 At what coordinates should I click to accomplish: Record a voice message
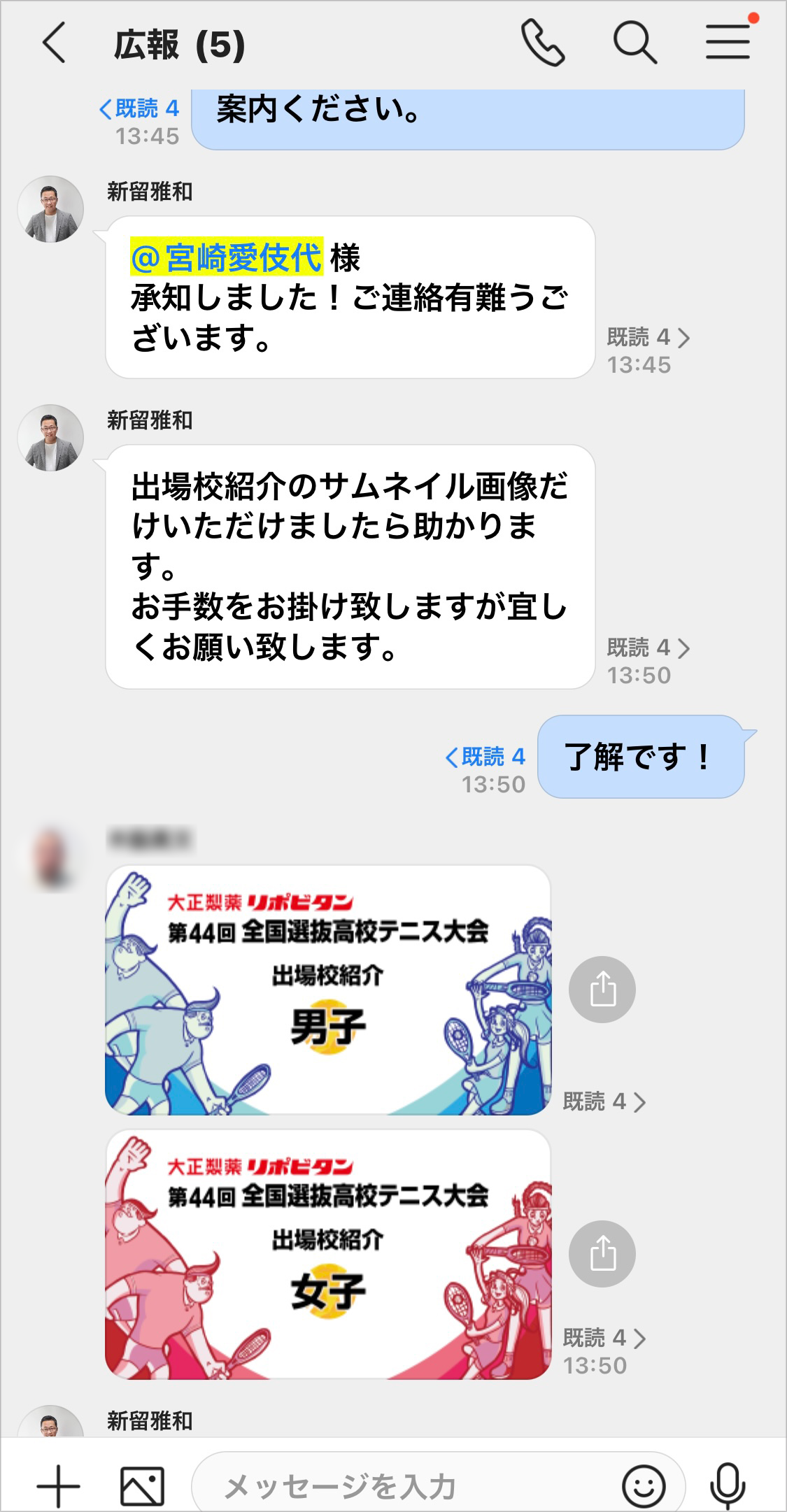pos(728,1485)
